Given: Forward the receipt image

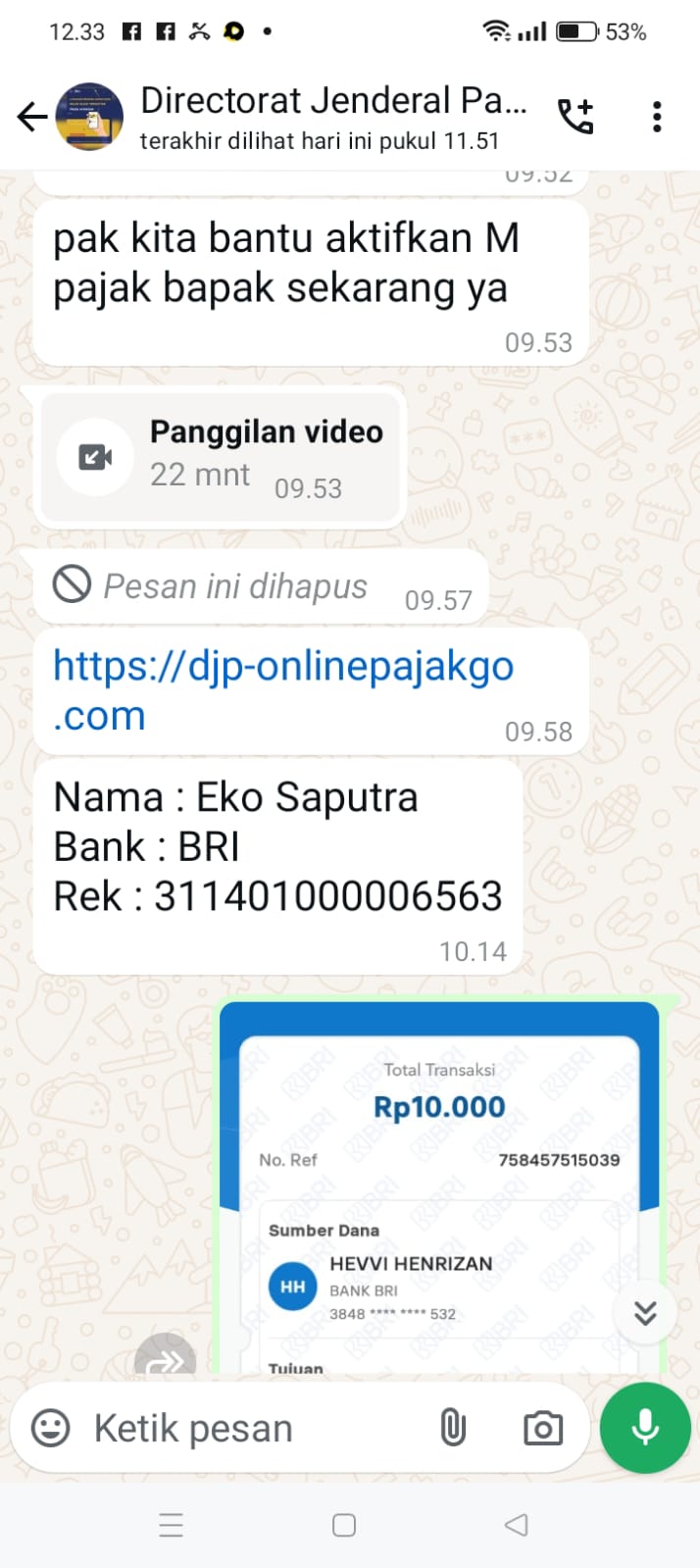Looking at the screenshot, I should [x=166, y=1358].
